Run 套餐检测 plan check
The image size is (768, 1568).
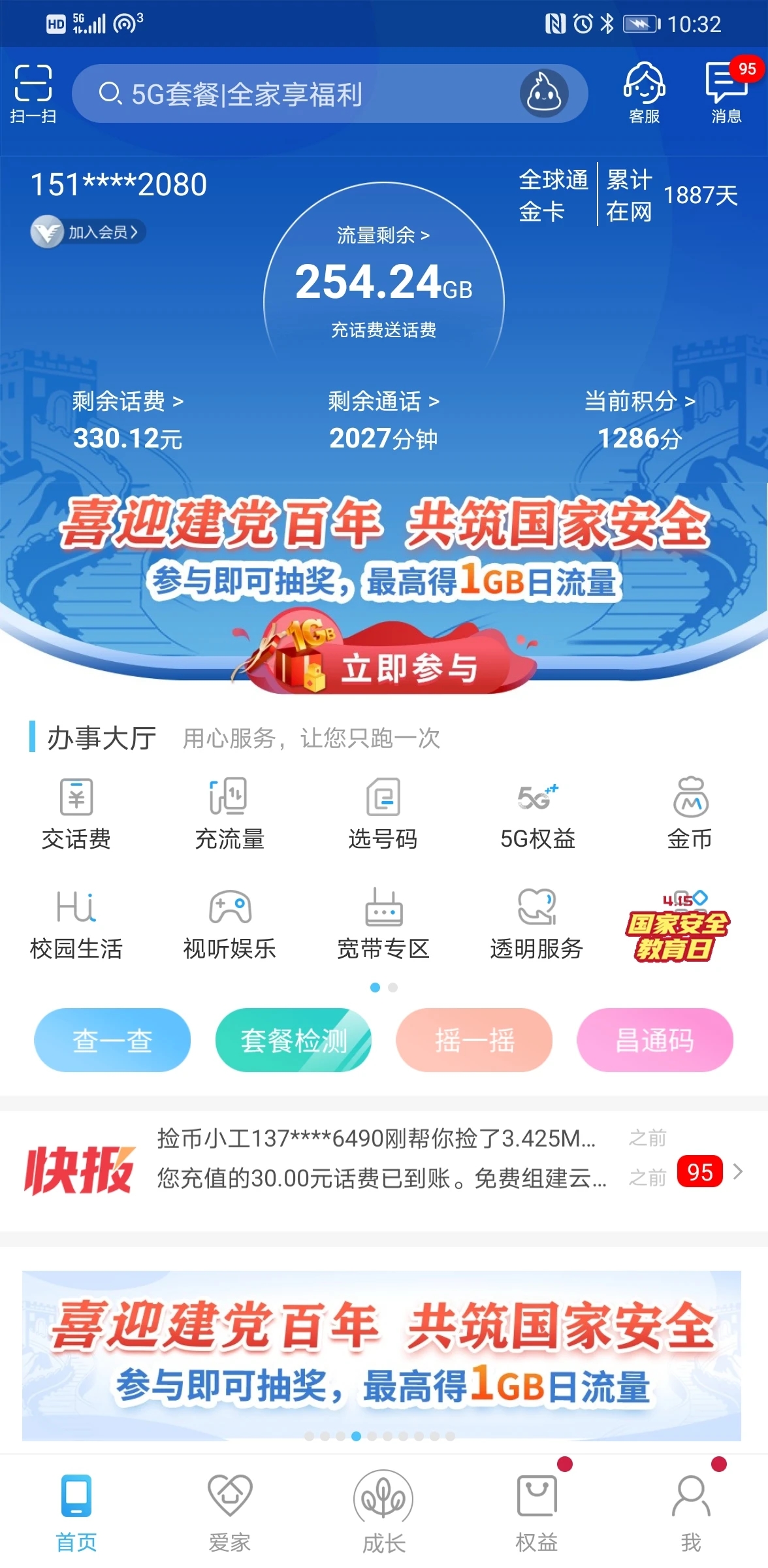(x=293, y=1040)
